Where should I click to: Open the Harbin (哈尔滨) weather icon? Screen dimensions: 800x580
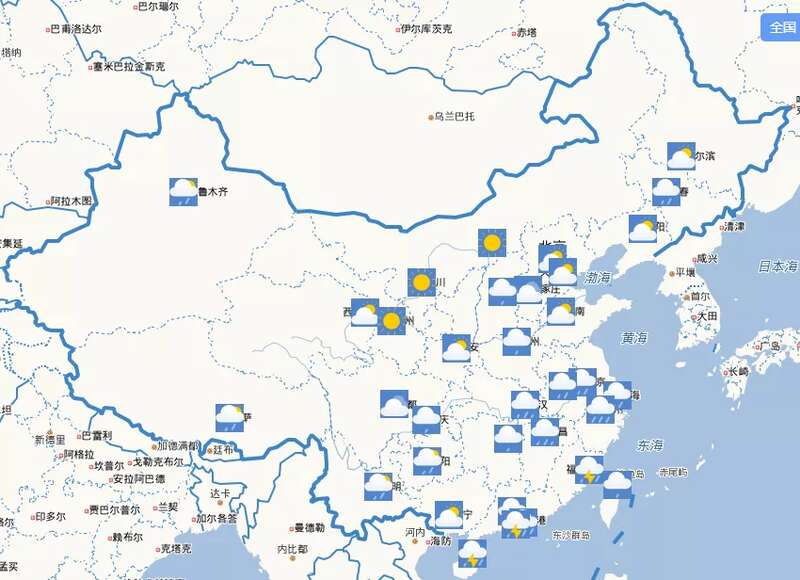coord(681,156)
